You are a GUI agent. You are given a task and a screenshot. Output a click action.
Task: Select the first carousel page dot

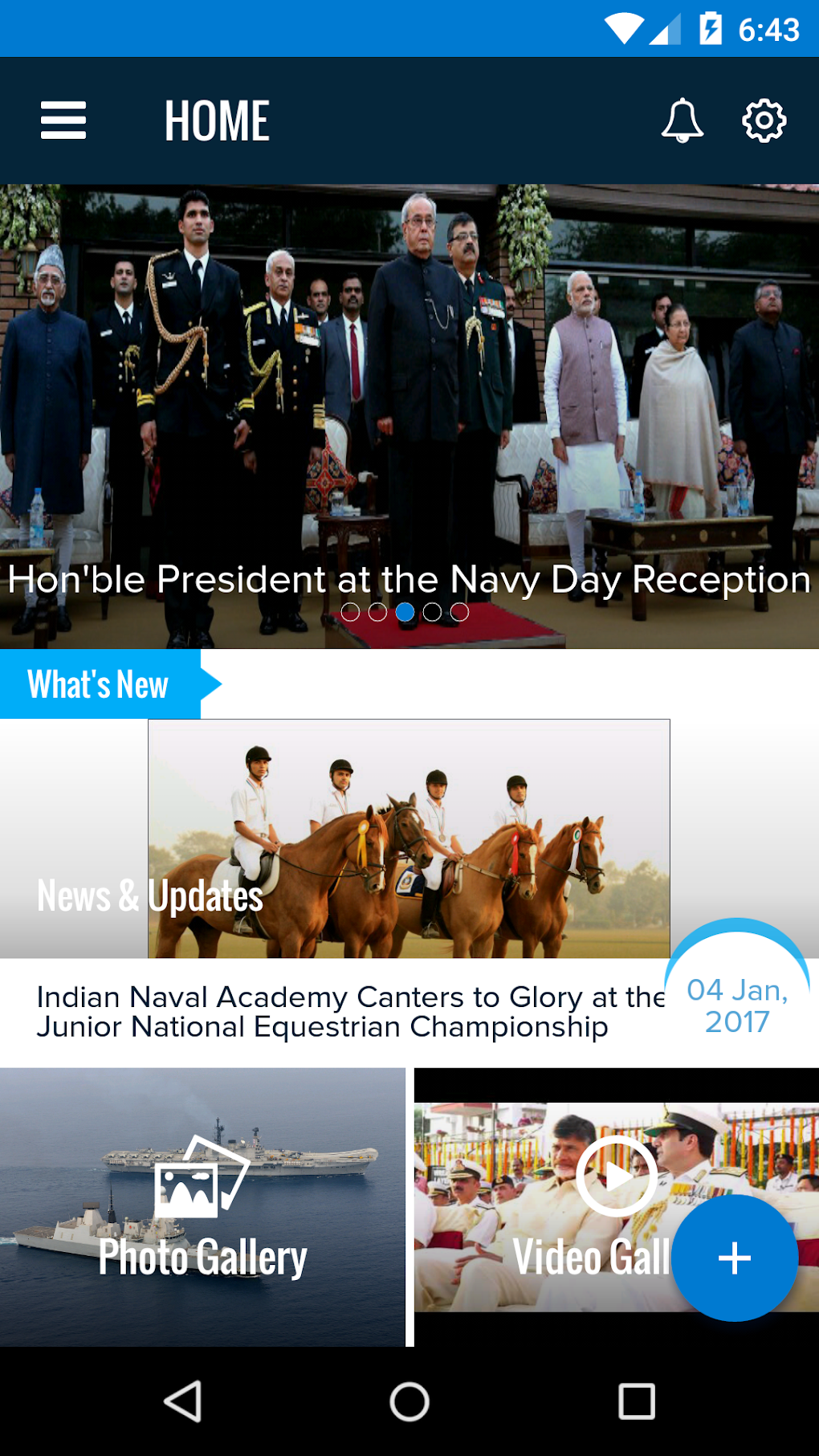pos(350,612)
